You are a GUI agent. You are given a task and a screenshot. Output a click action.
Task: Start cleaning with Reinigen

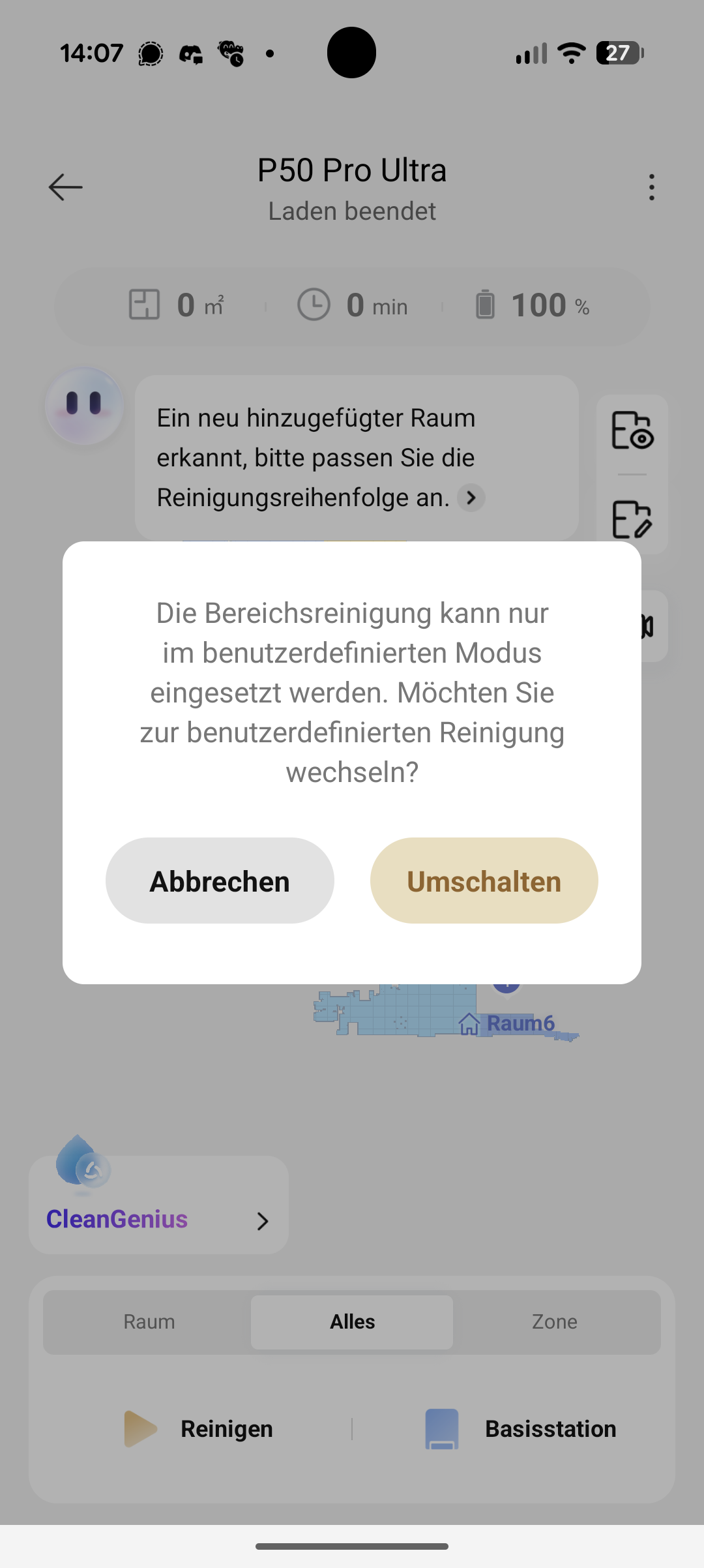[198, 1429]
